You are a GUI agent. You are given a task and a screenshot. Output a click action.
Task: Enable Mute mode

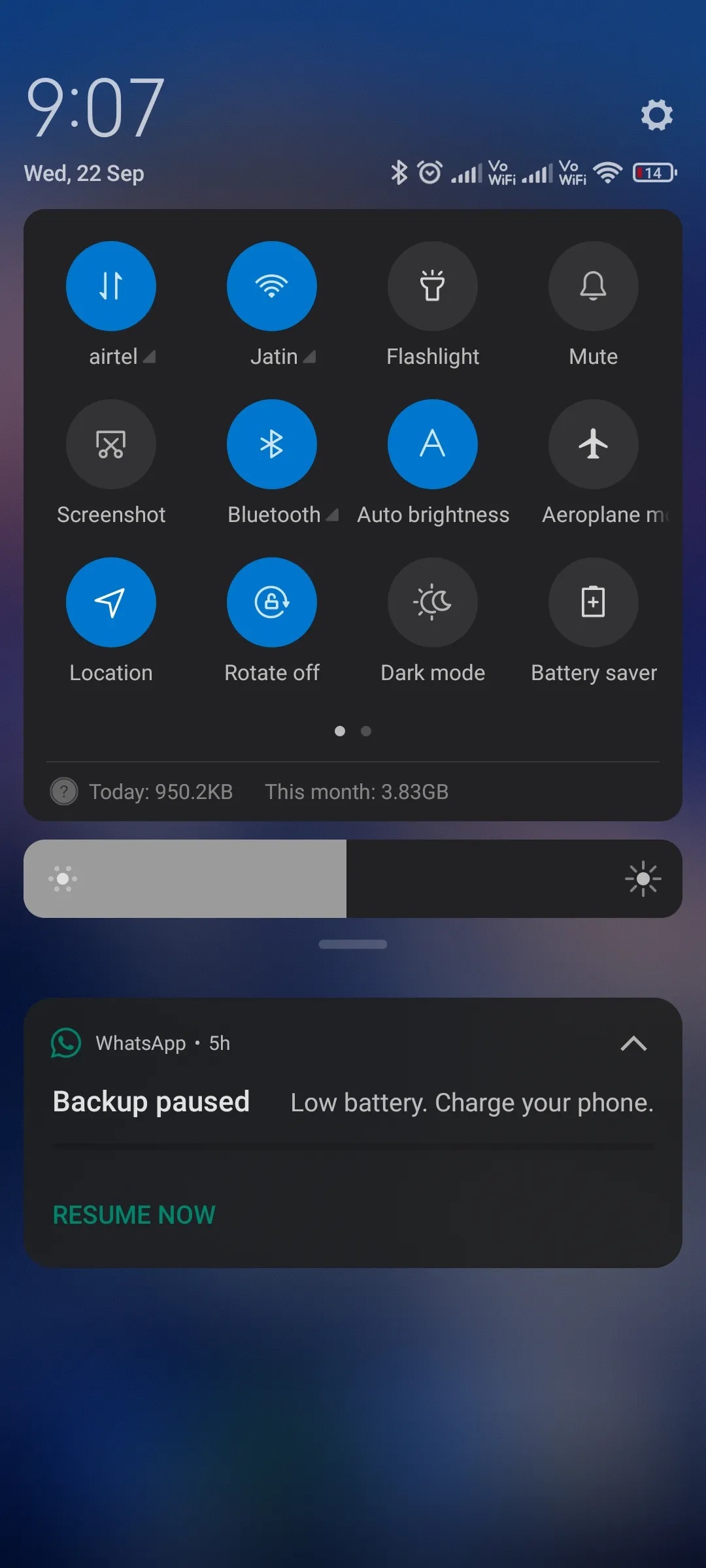(x=594, y=286)
